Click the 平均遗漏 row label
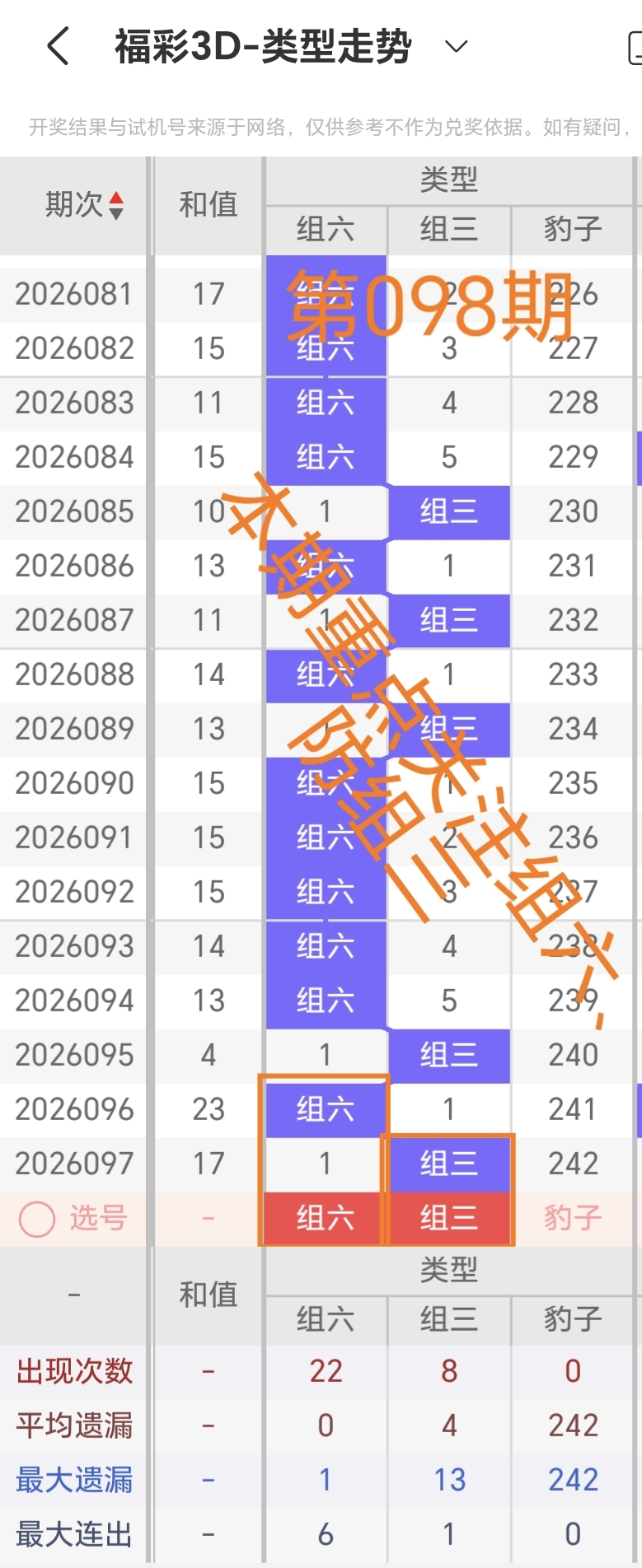642x1568 pixels. tap(73, 1425)
